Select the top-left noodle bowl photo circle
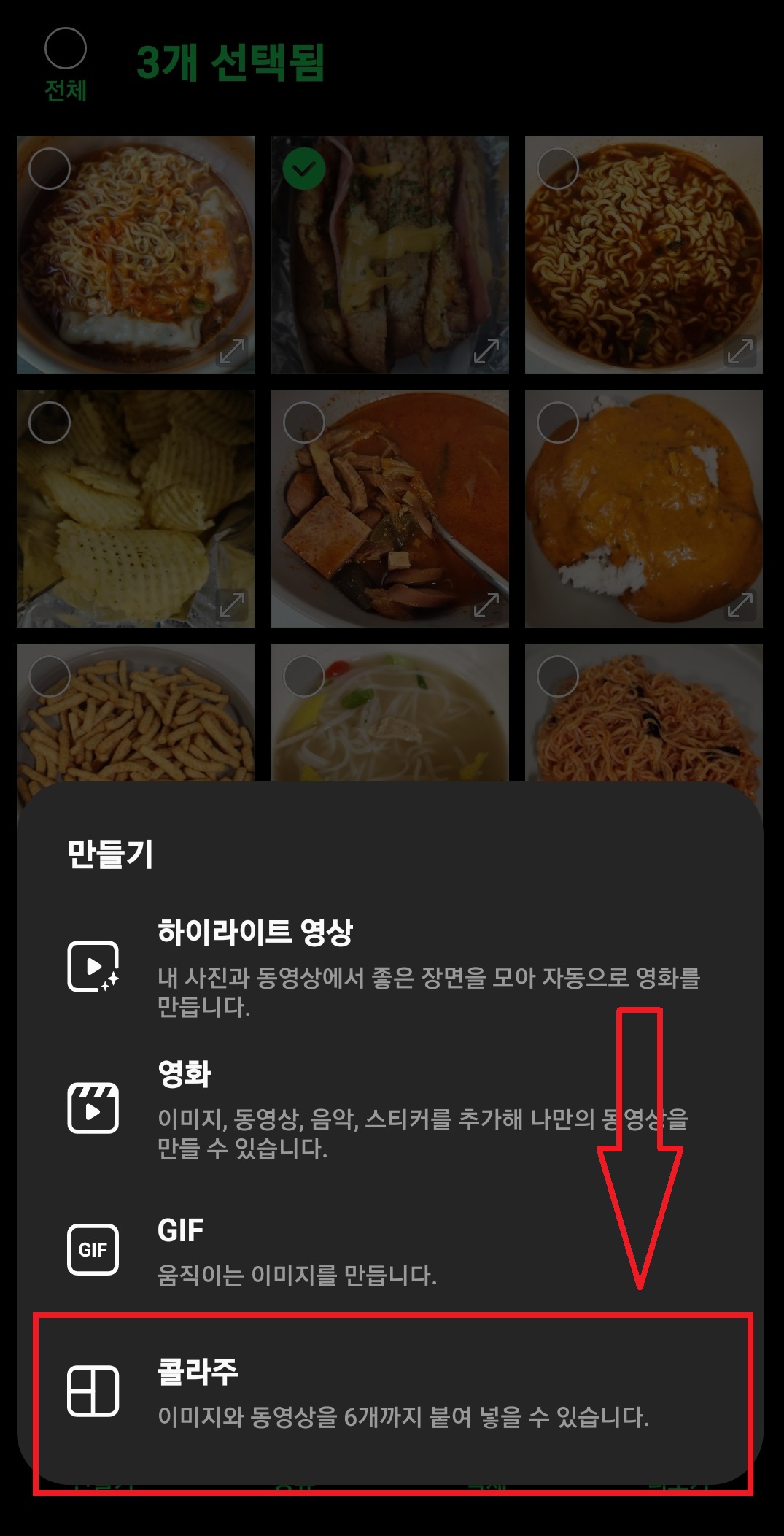Viewport: 784px width, 1536px height. [50, 169]
